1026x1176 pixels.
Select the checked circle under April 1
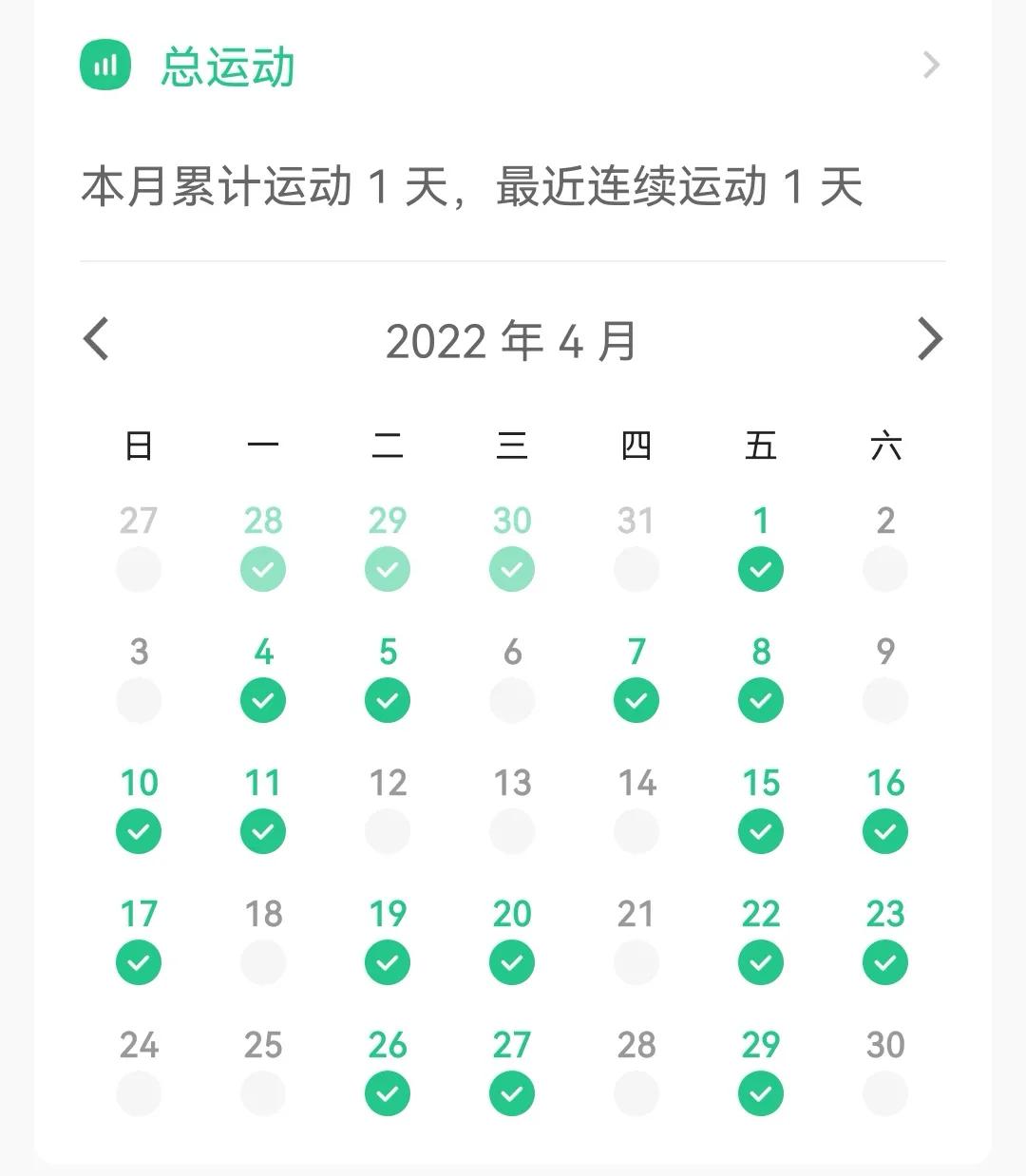[x=760, y=568]
